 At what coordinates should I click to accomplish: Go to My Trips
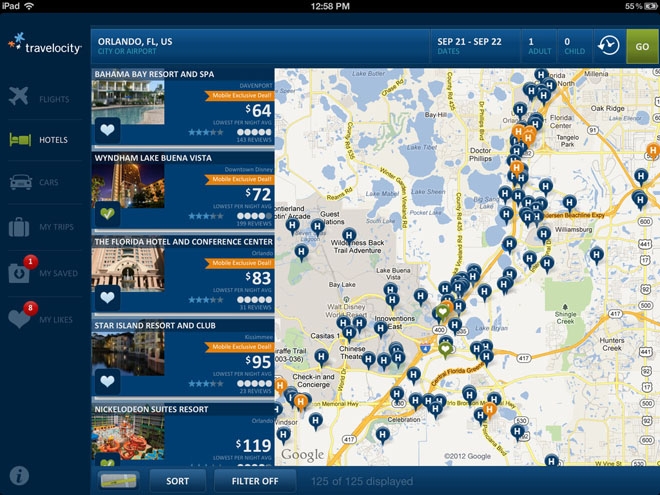pyautogui.click(x=40, y=227)
